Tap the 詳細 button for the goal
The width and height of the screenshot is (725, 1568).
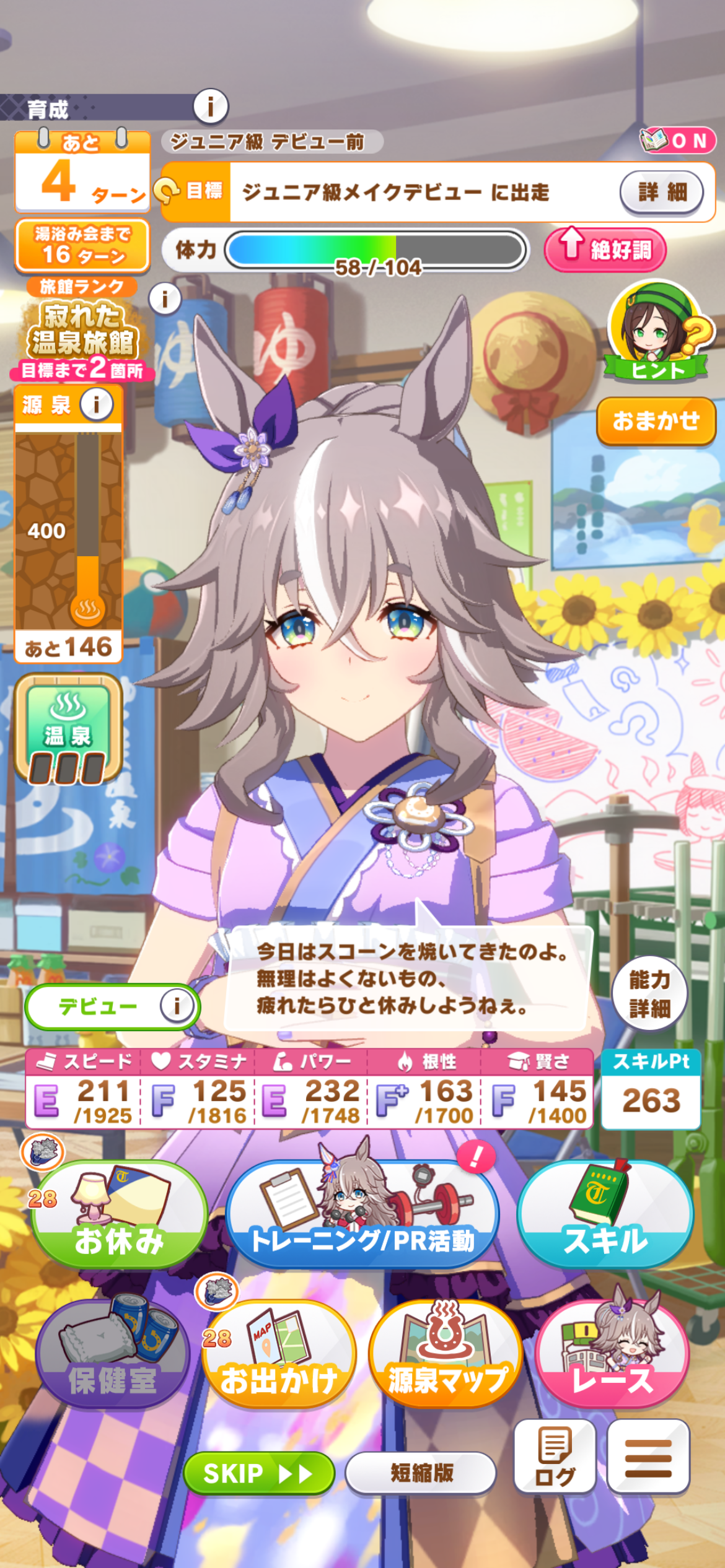coord(661,193)
